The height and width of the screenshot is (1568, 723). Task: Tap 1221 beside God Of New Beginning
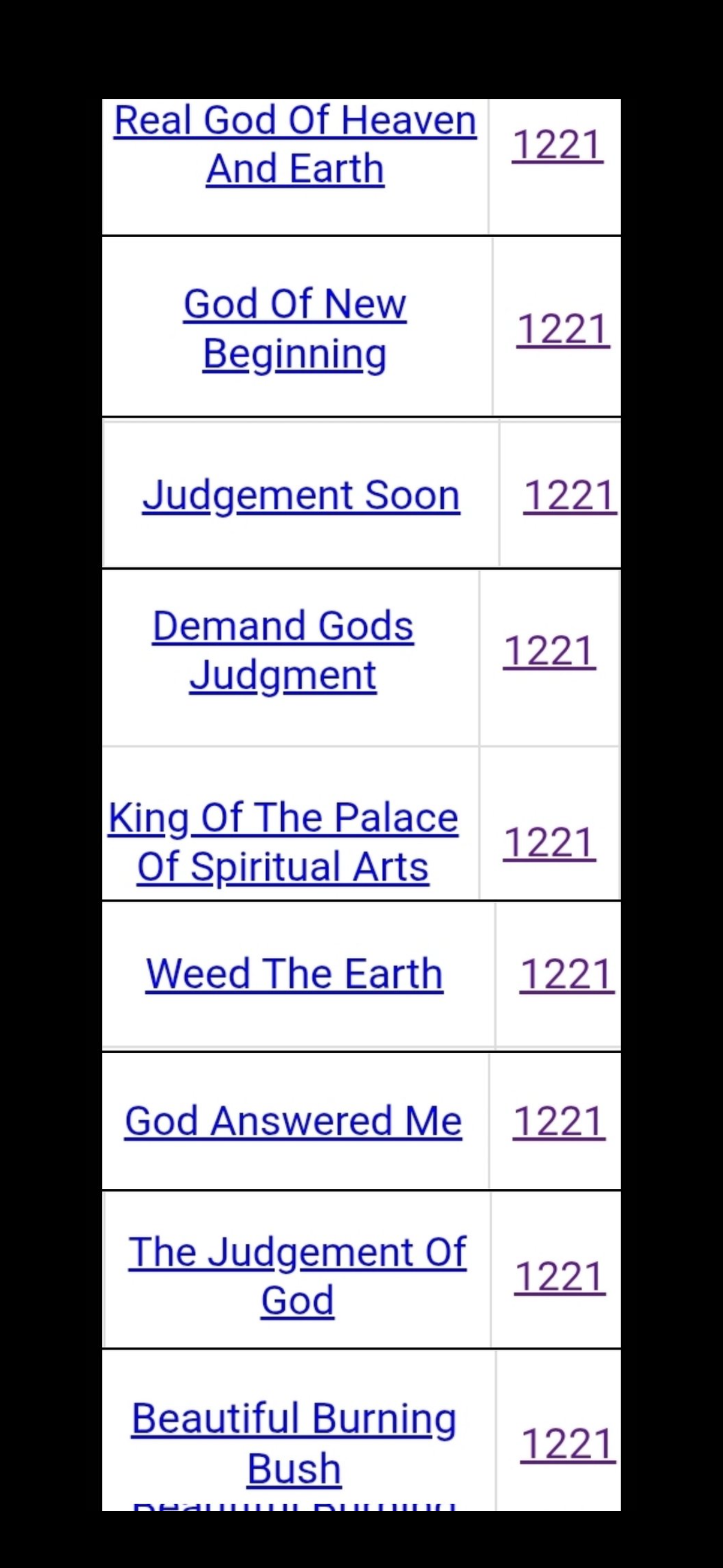[563, 329]
